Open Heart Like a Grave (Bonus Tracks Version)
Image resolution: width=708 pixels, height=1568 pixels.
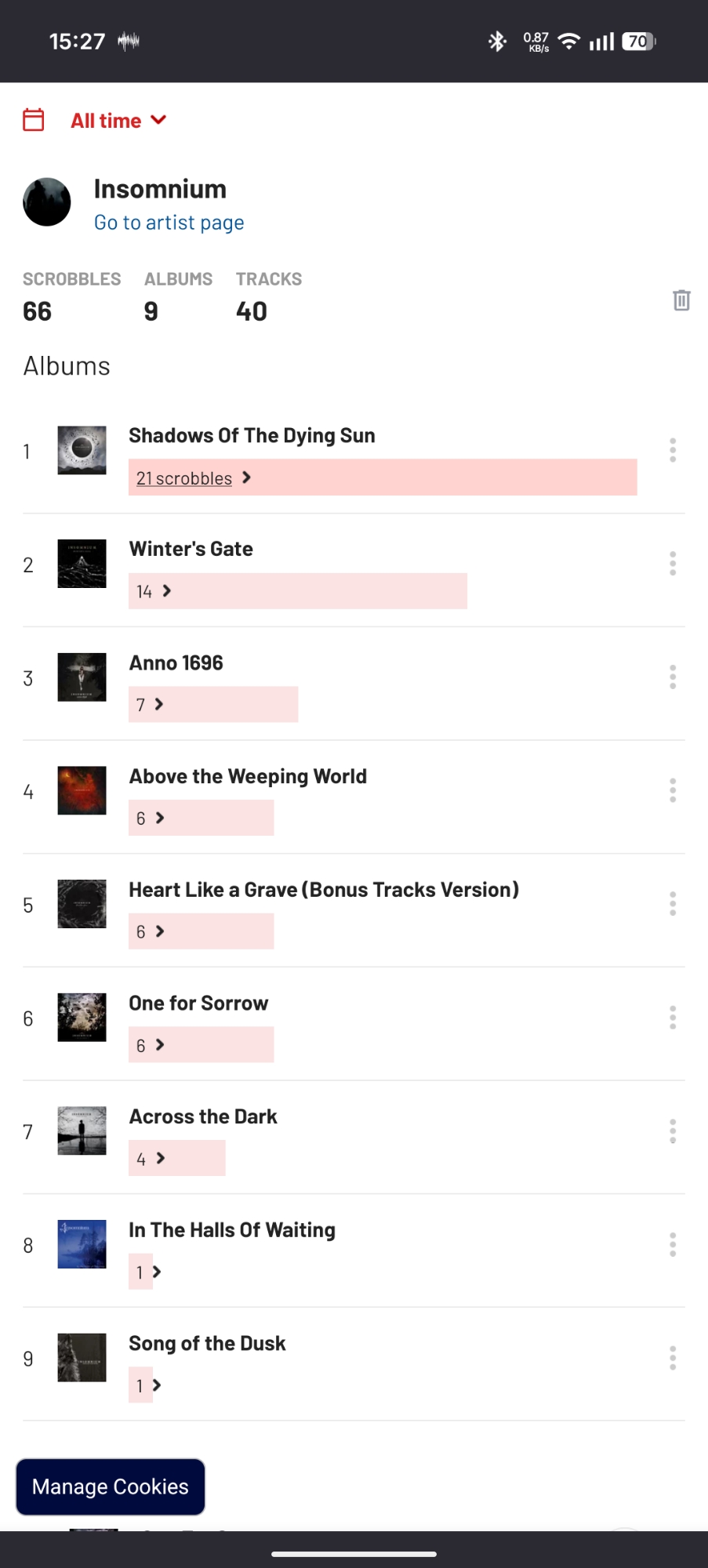click(323, 890)
